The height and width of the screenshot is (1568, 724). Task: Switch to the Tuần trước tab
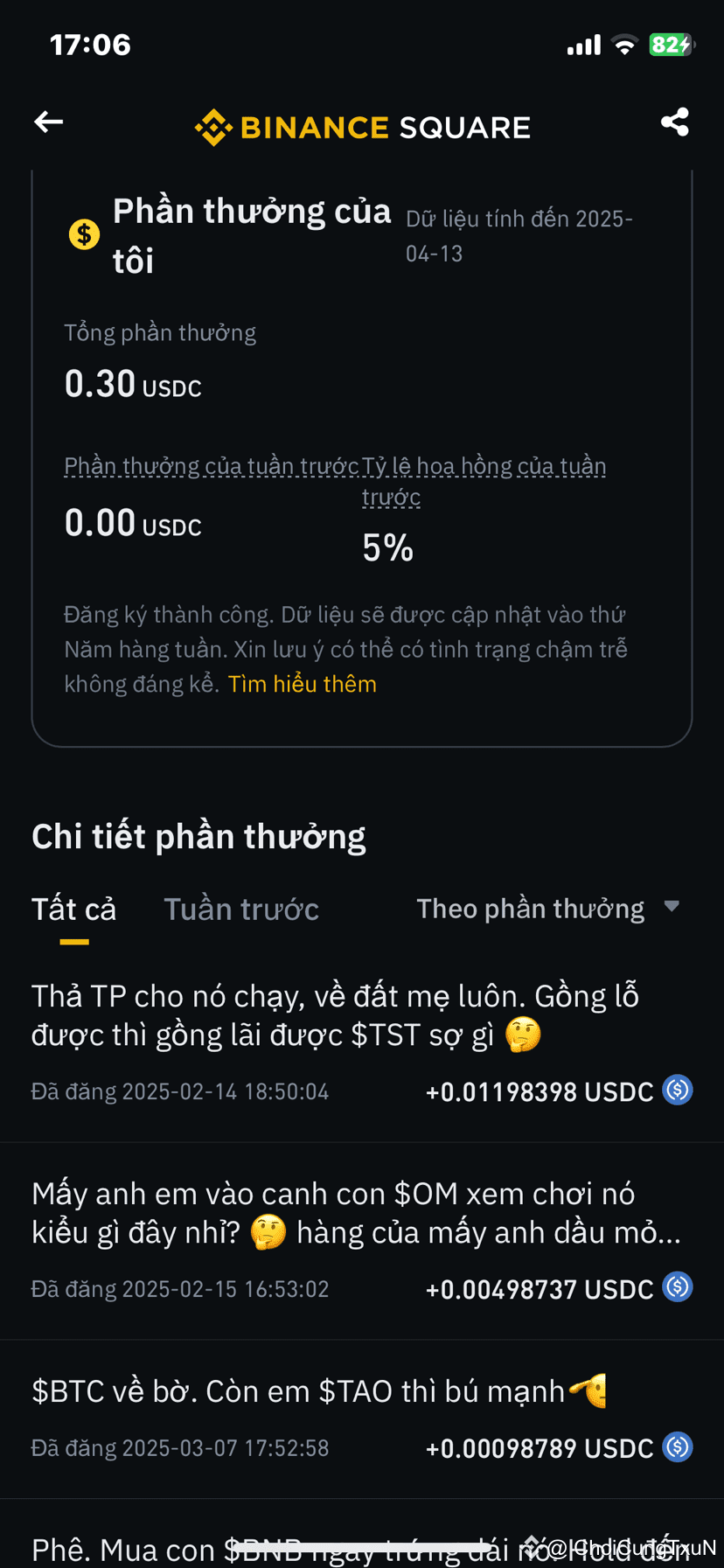click(x=241, y=909)
